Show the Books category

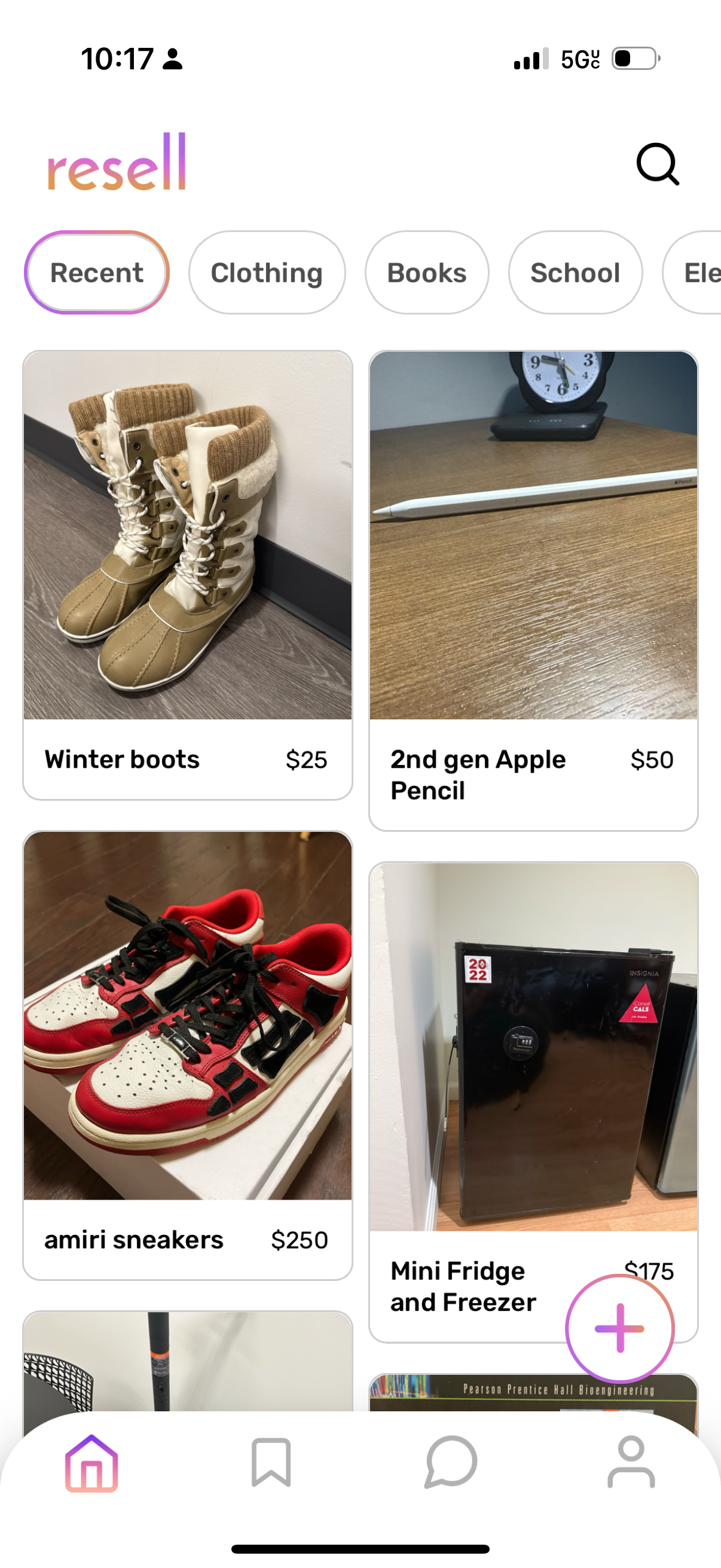click(426, 273)
